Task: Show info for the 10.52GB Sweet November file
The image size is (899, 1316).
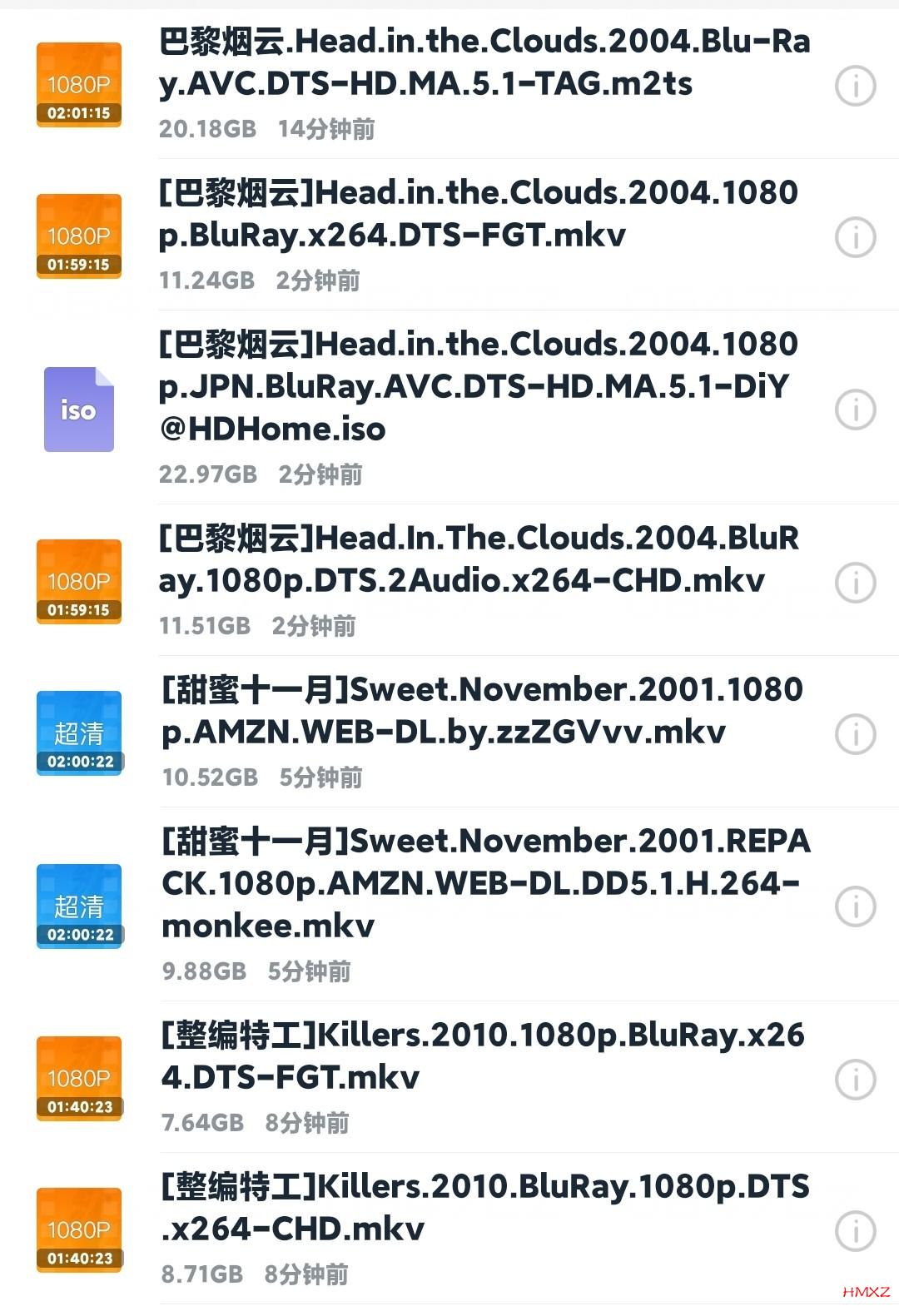Action: (x=855, y=734)
